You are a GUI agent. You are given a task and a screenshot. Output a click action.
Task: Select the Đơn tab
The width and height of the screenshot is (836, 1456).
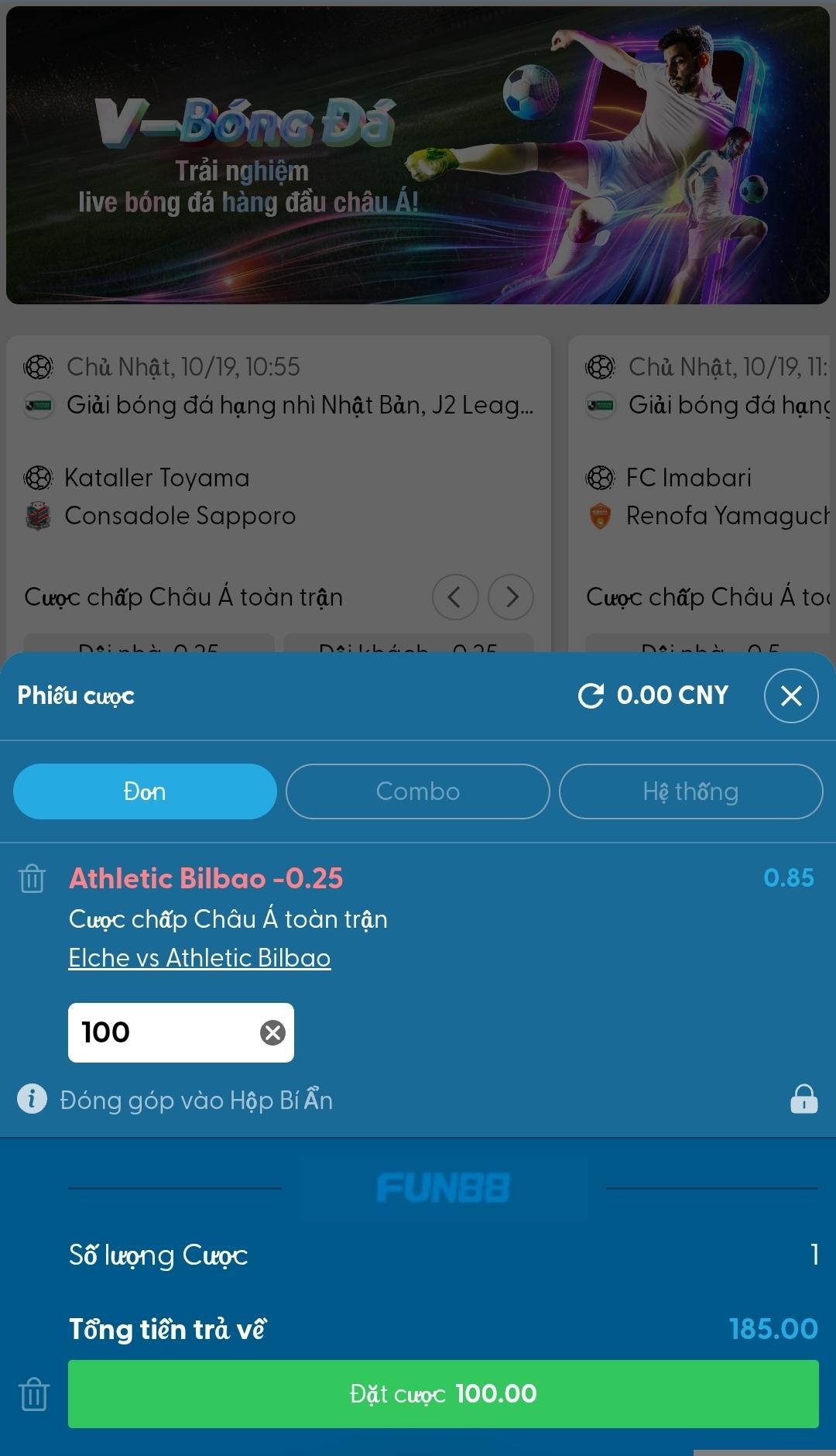coord(145,792)
